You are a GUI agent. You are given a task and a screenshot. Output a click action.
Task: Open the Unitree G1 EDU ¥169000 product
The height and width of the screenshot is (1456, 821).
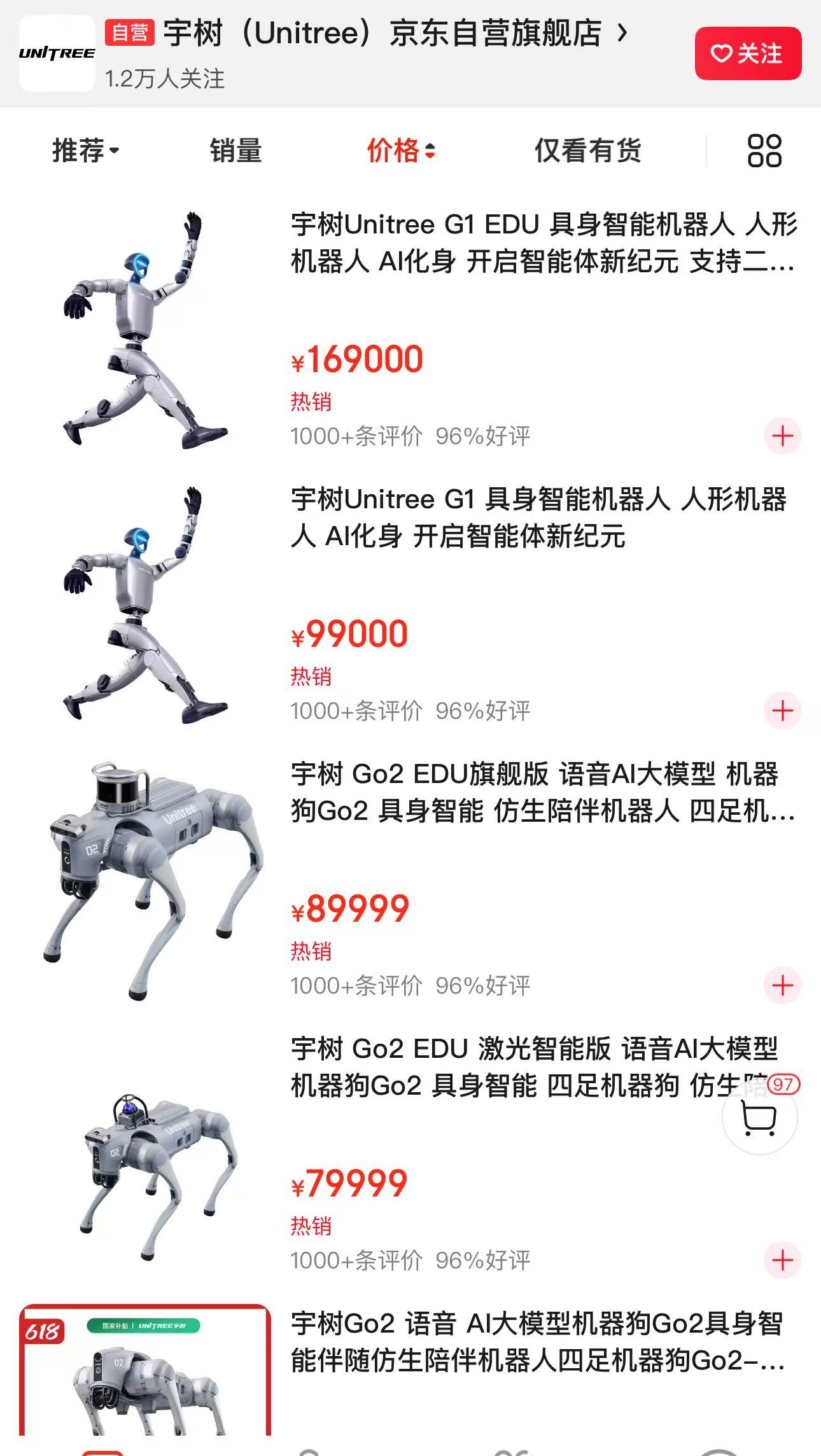544,243
